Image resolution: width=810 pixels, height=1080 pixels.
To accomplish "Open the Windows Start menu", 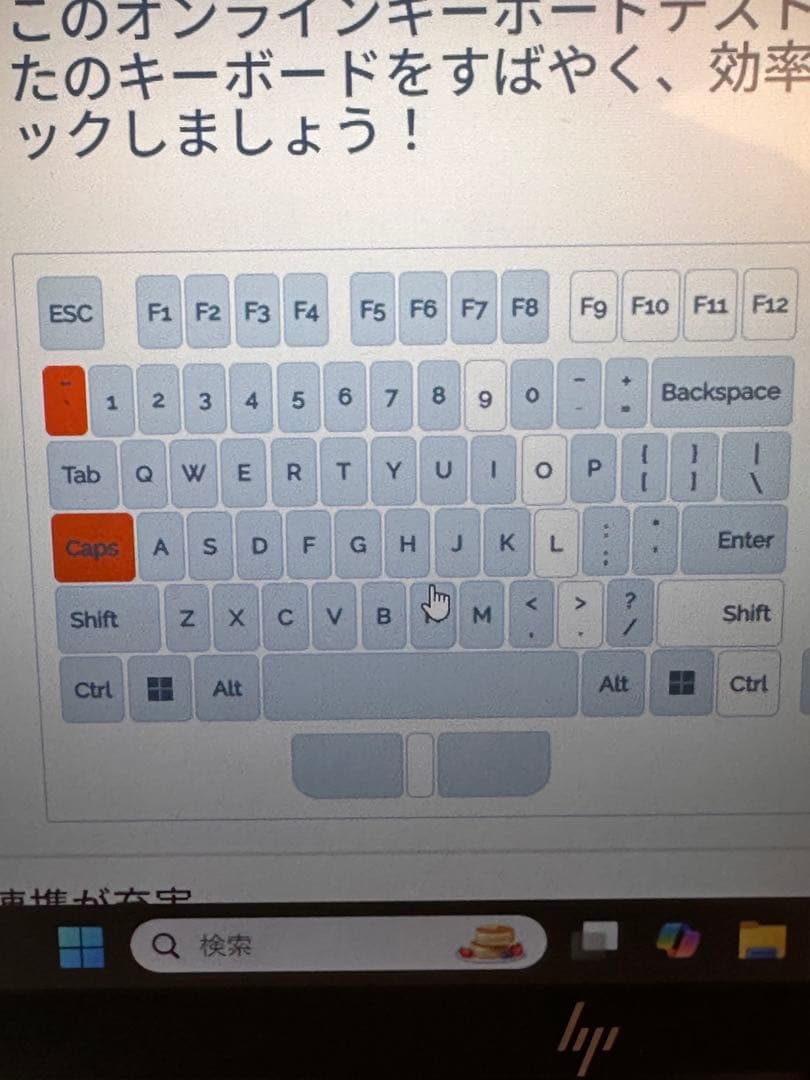I will 81,946.
